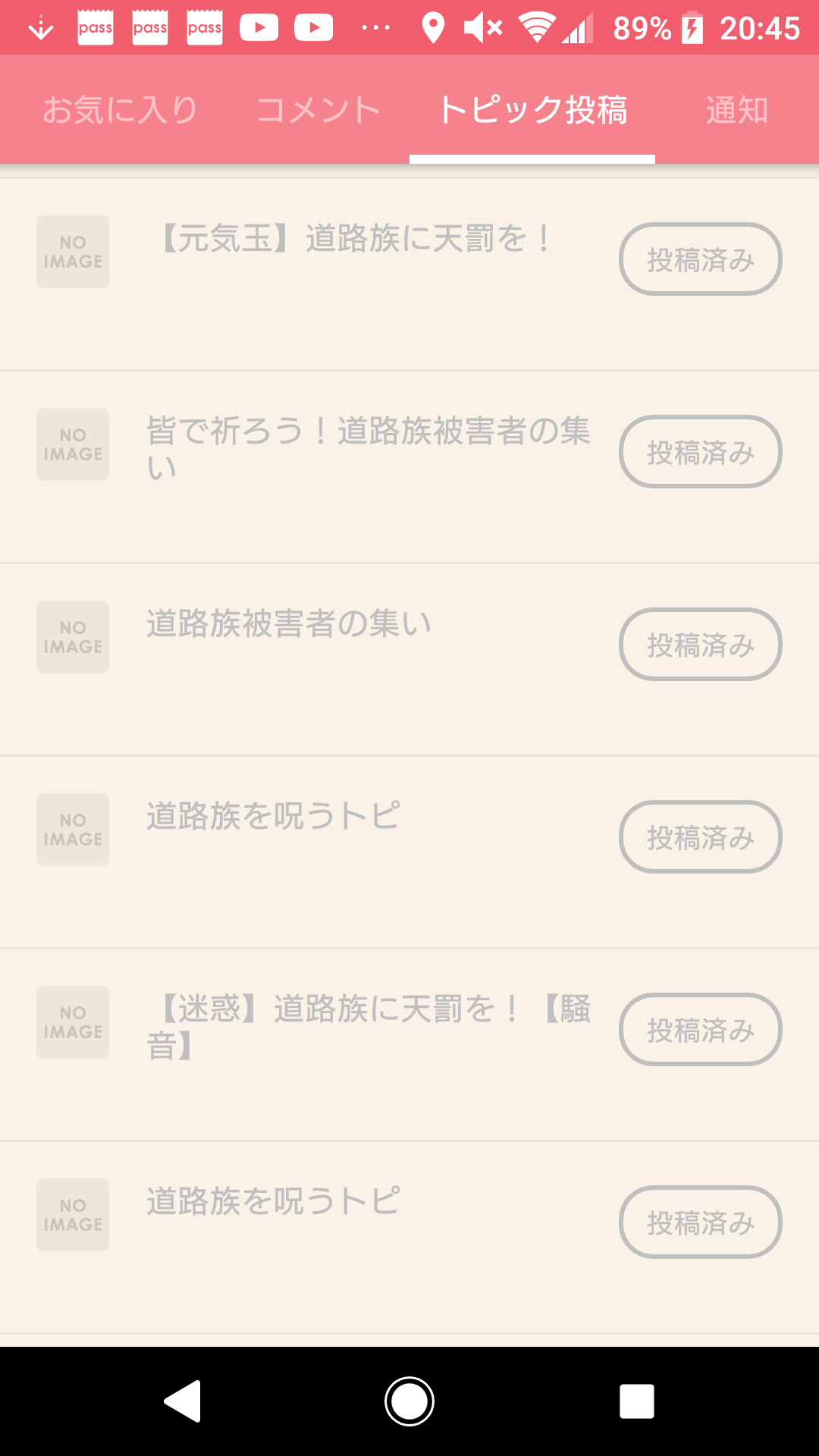
Task: Go back with the system back button
Action: click(183, 1401)
